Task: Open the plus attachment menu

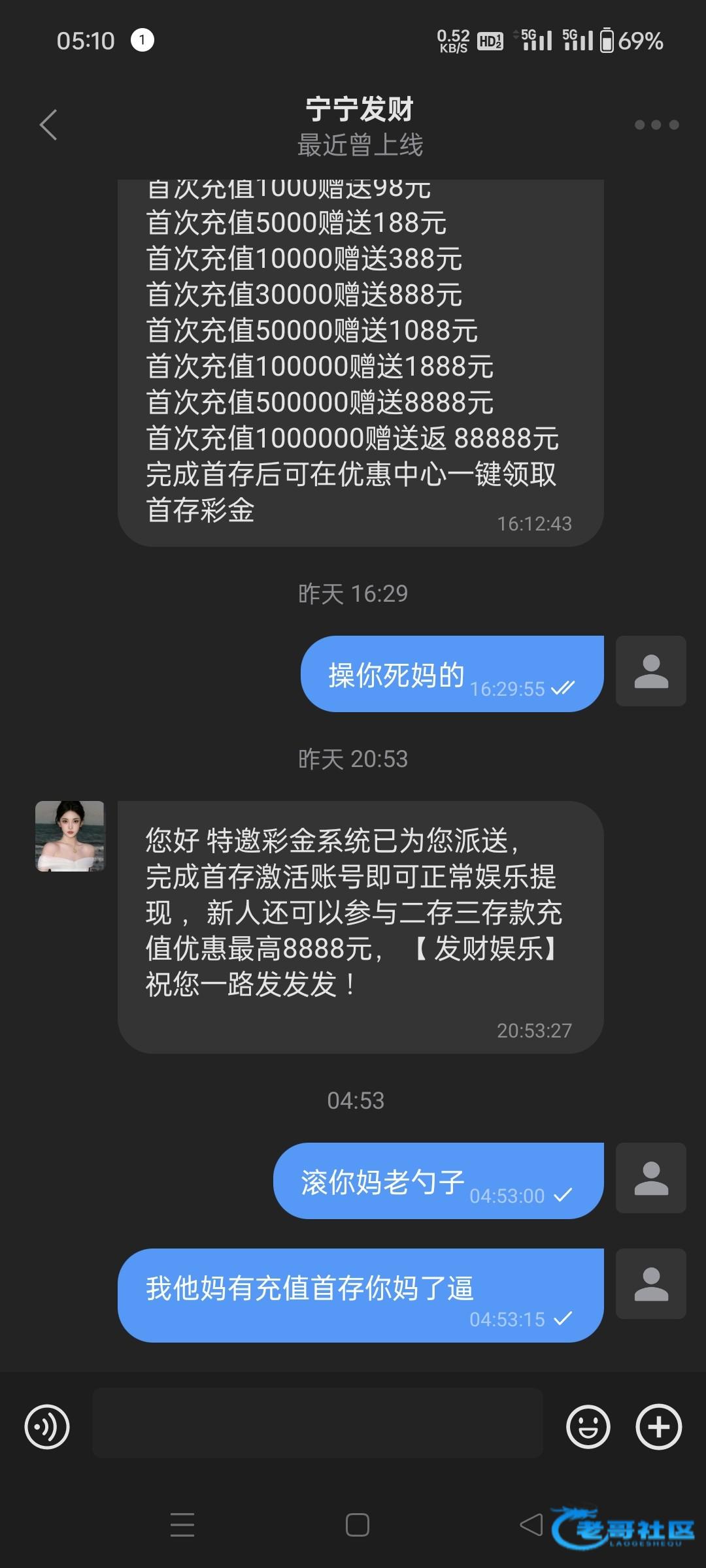Action: [x=658, y=1427]
